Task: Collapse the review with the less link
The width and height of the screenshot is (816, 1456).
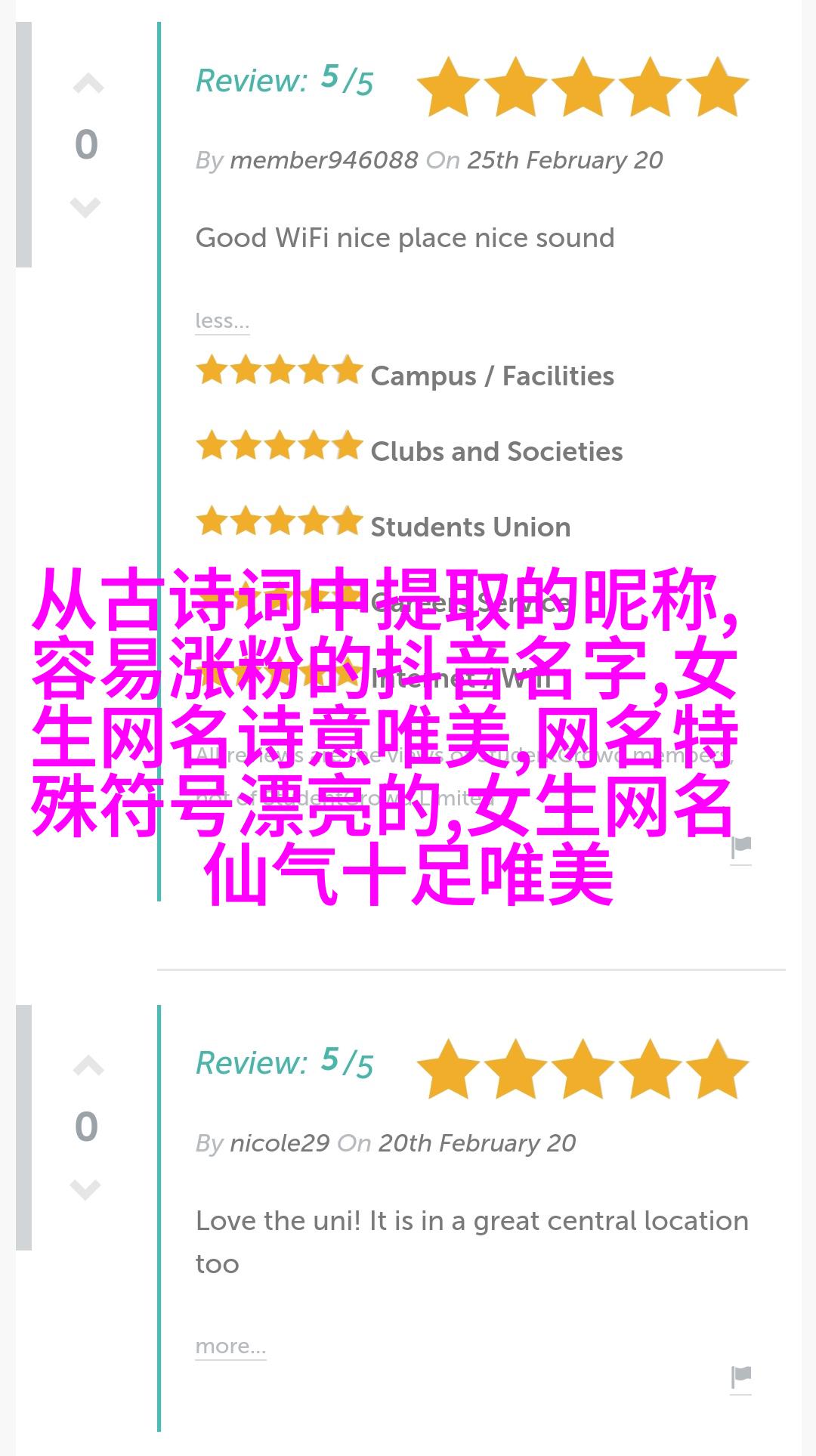Action: 221,321
